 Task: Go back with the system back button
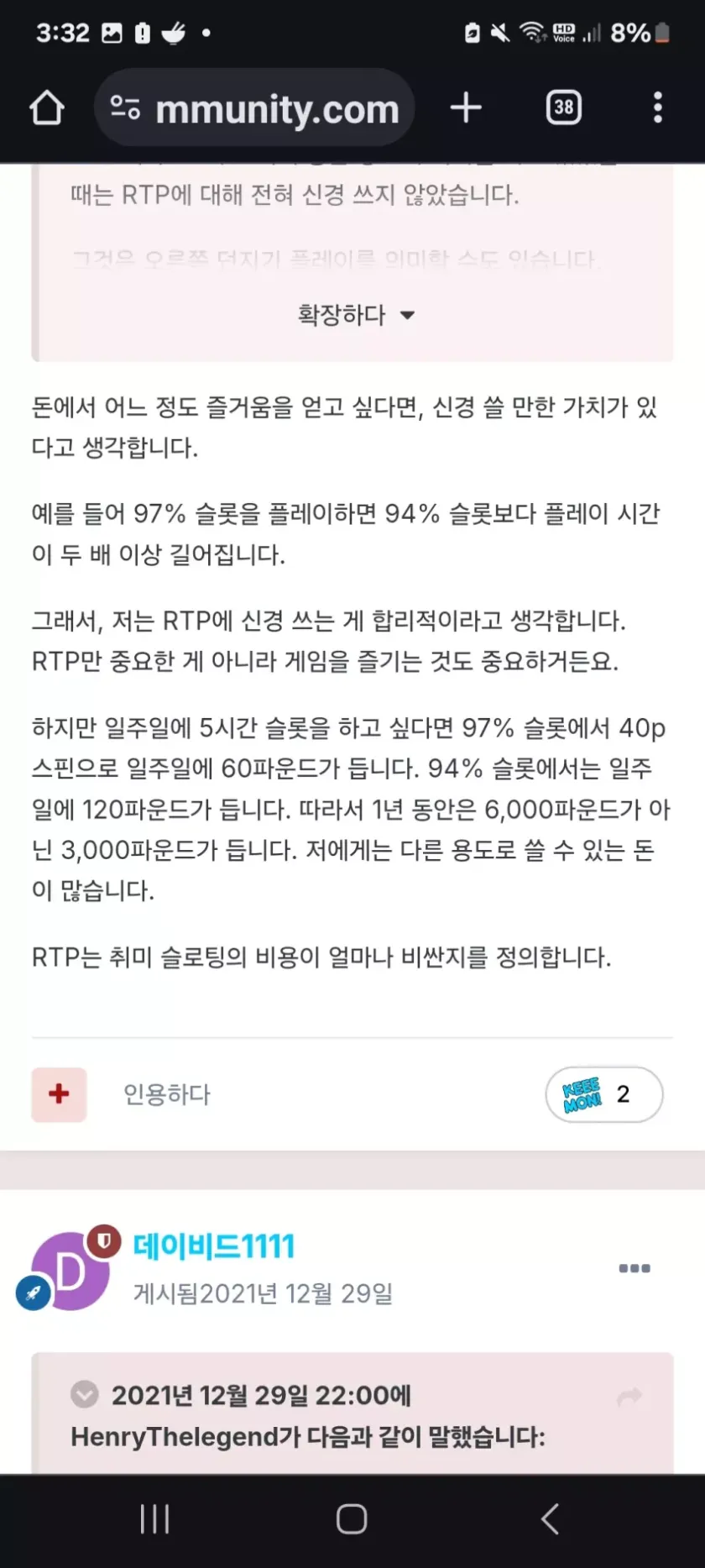[550, 1518]
